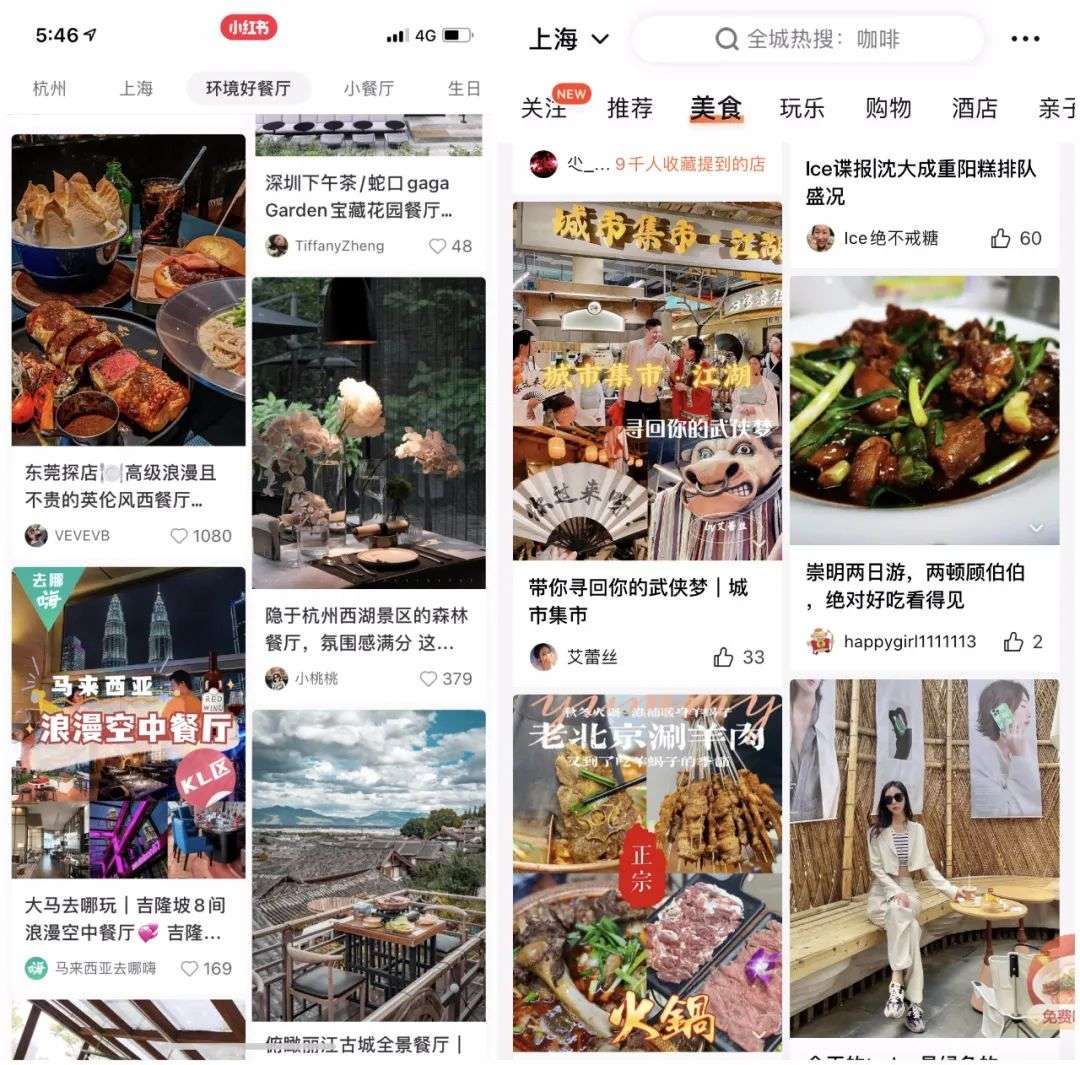The image size is (1080, 1065).
Task: Open the 崇明两日游 food post
Action: click(924, 410)
